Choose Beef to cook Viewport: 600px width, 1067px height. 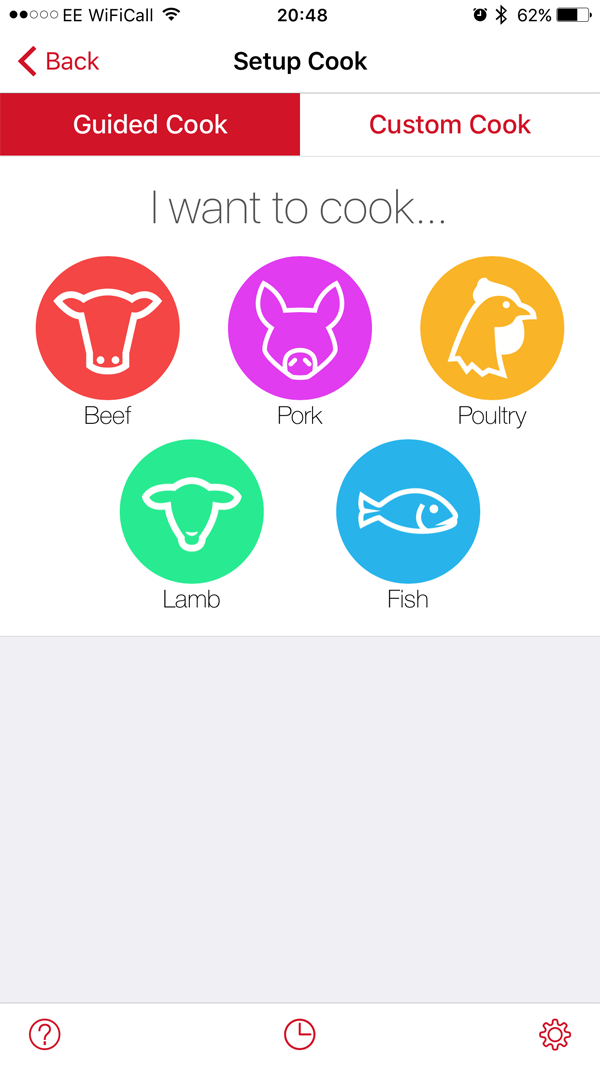pos(107,328)
